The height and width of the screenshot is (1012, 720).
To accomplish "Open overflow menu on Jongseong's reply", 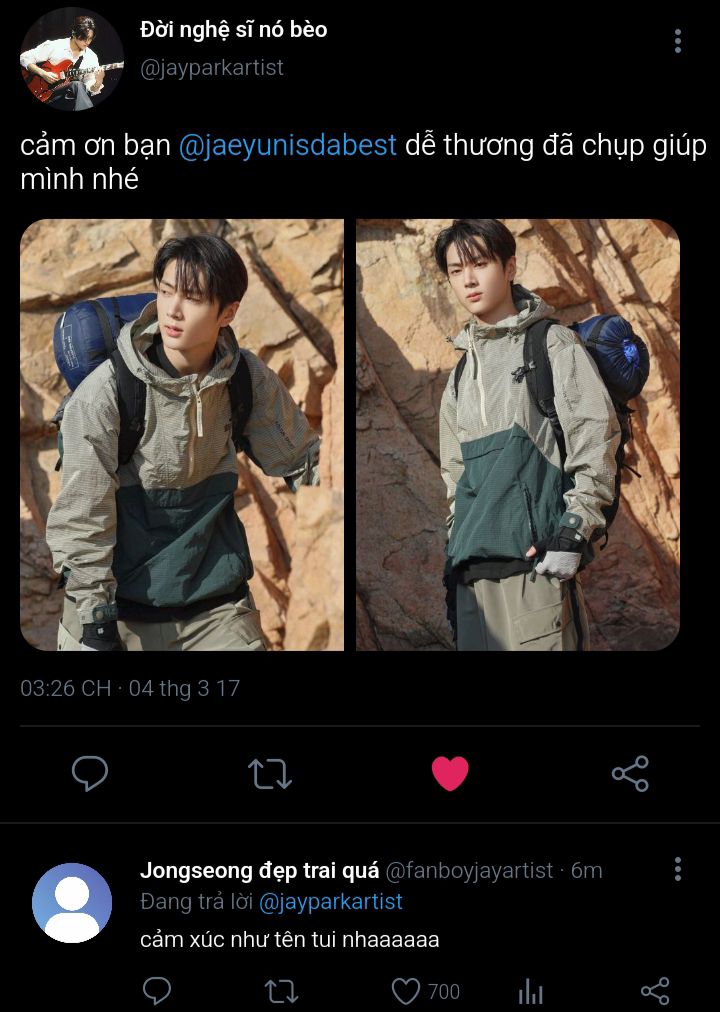I will 678,869.
